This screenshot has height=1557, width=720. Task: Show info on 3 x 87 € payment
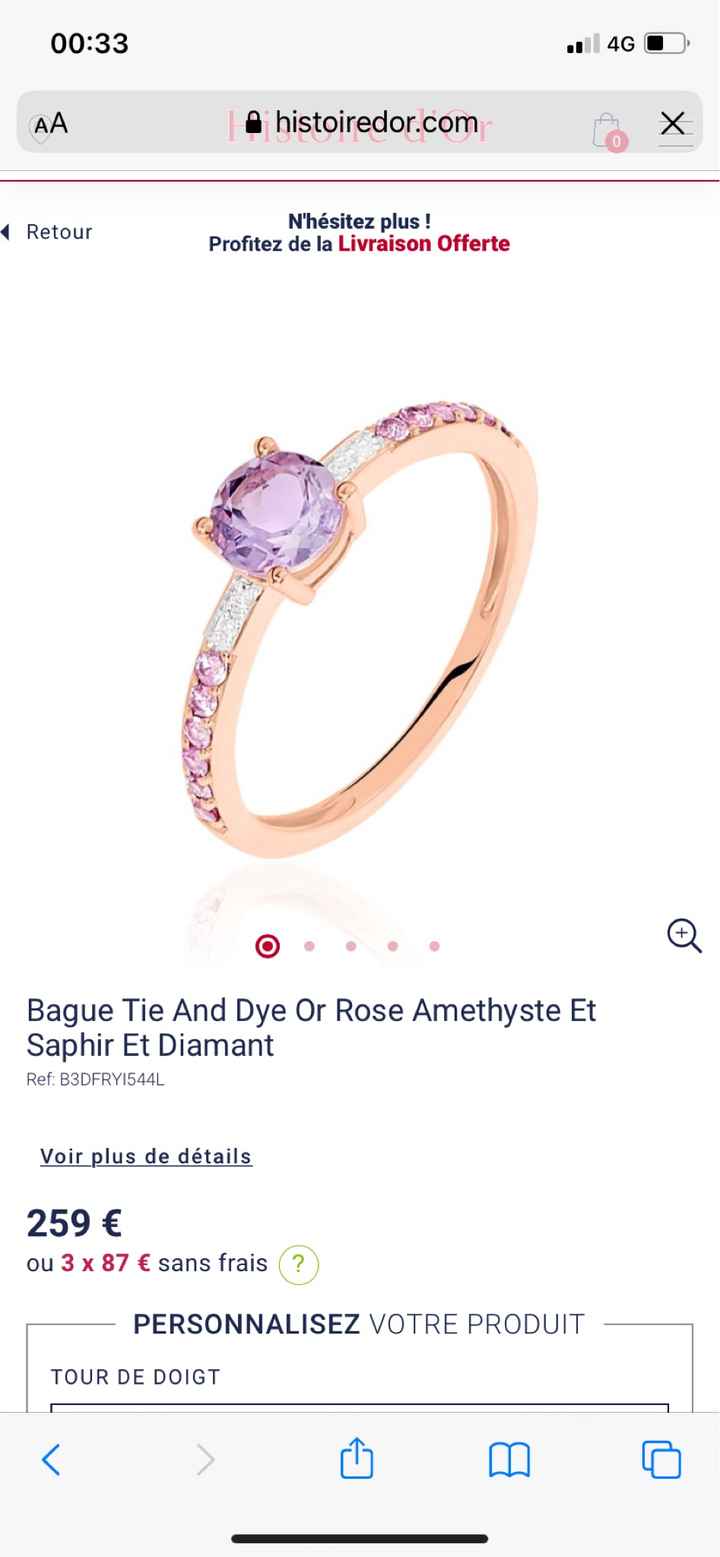tap(298, 1265)
